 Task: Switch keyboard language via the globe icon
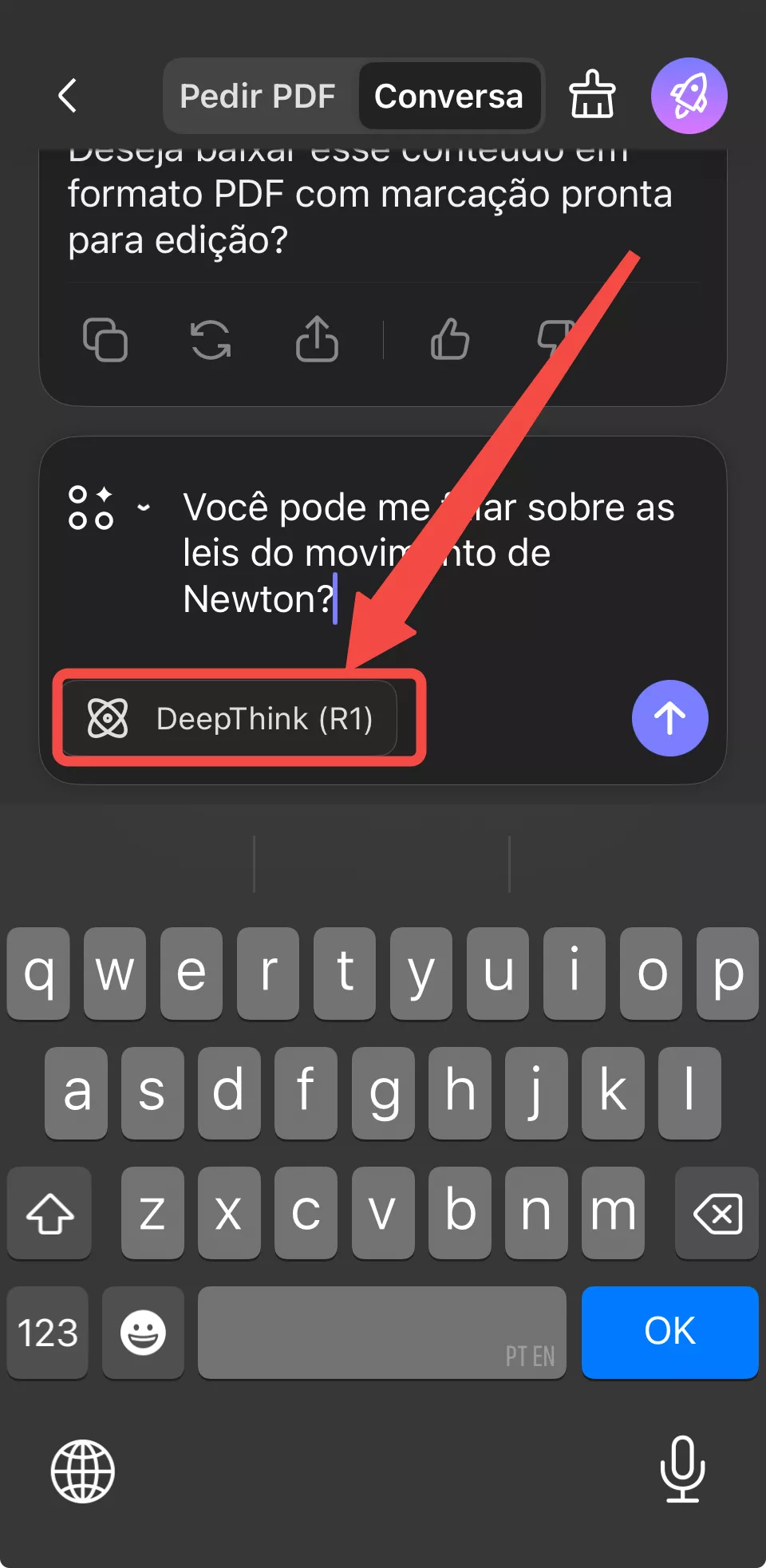pos(82,1472)
